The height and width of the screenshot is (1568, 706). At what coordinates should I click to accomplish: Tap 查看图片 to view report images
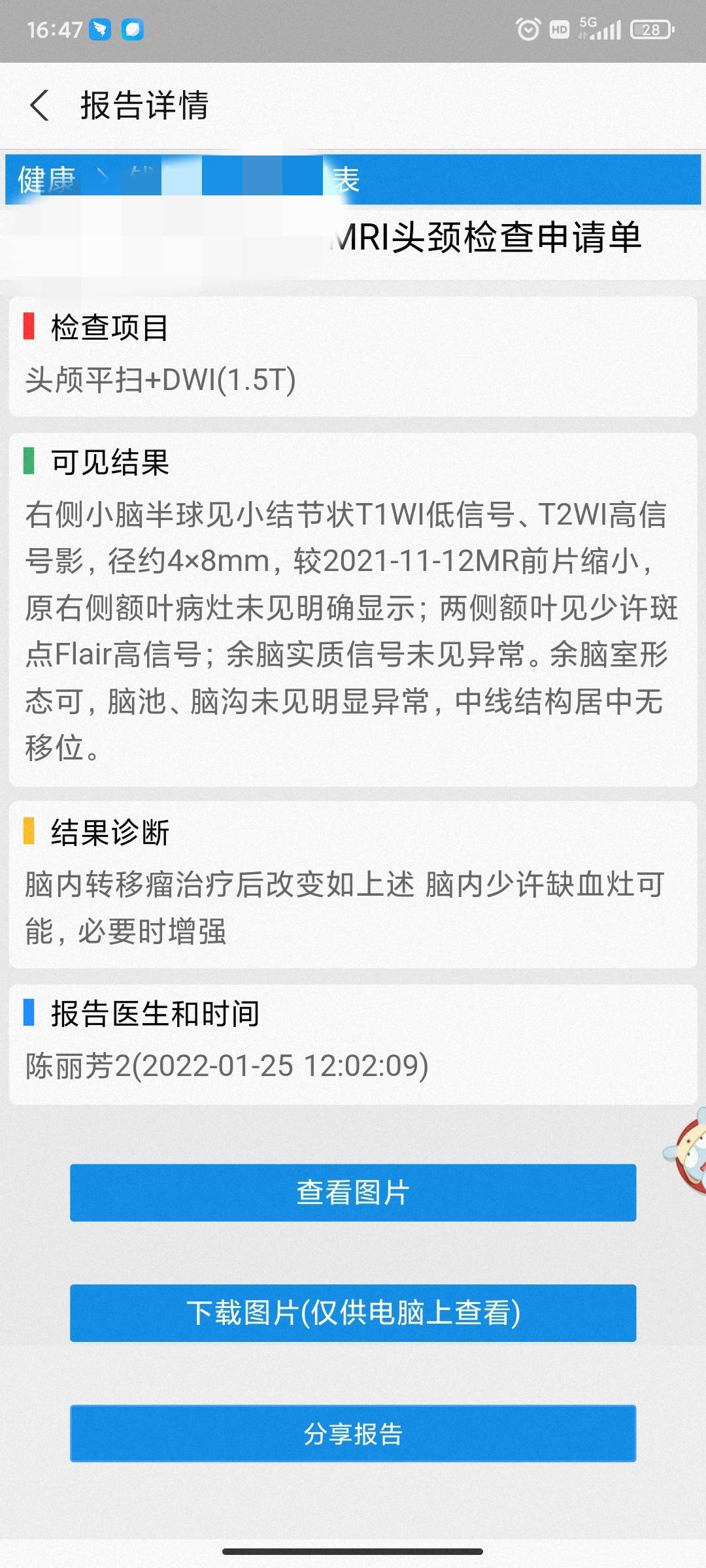353,1192
